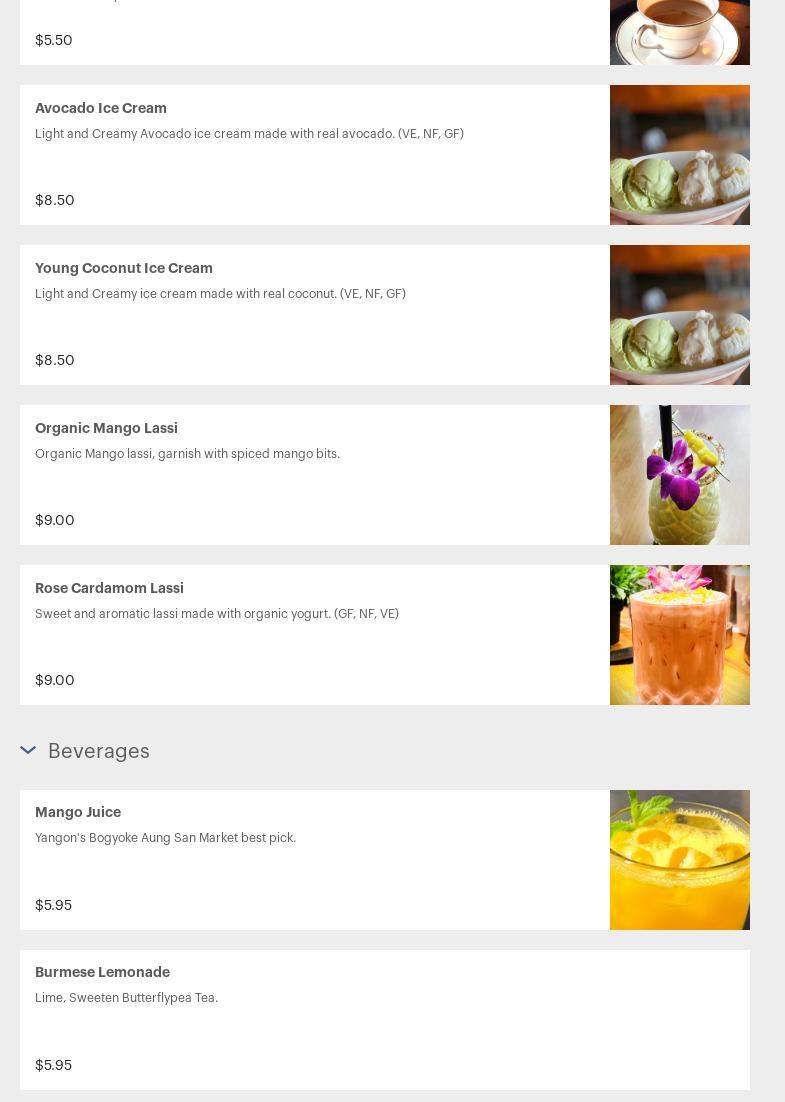
Task: Collapse the Beverages section
Action: [x=28, y=750]
